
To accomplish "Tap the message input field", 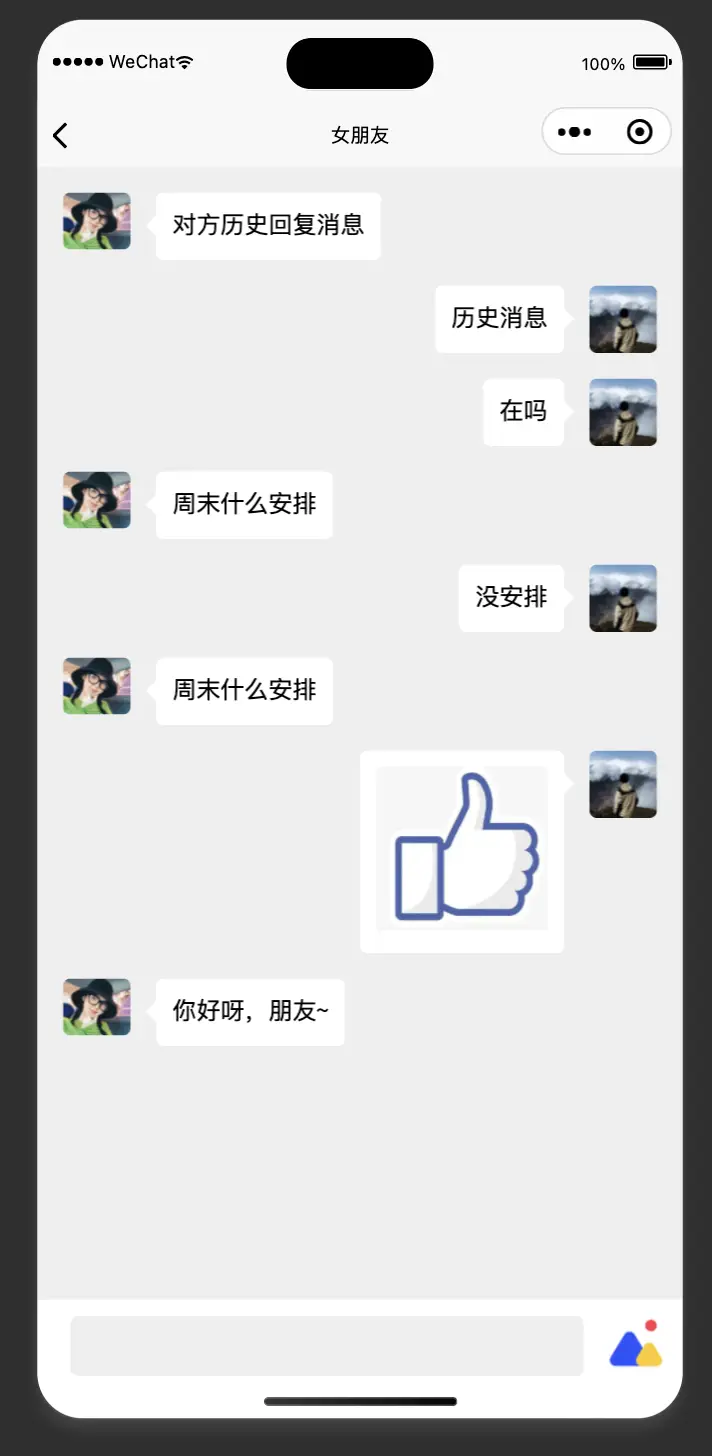I will click(326, 1345).
